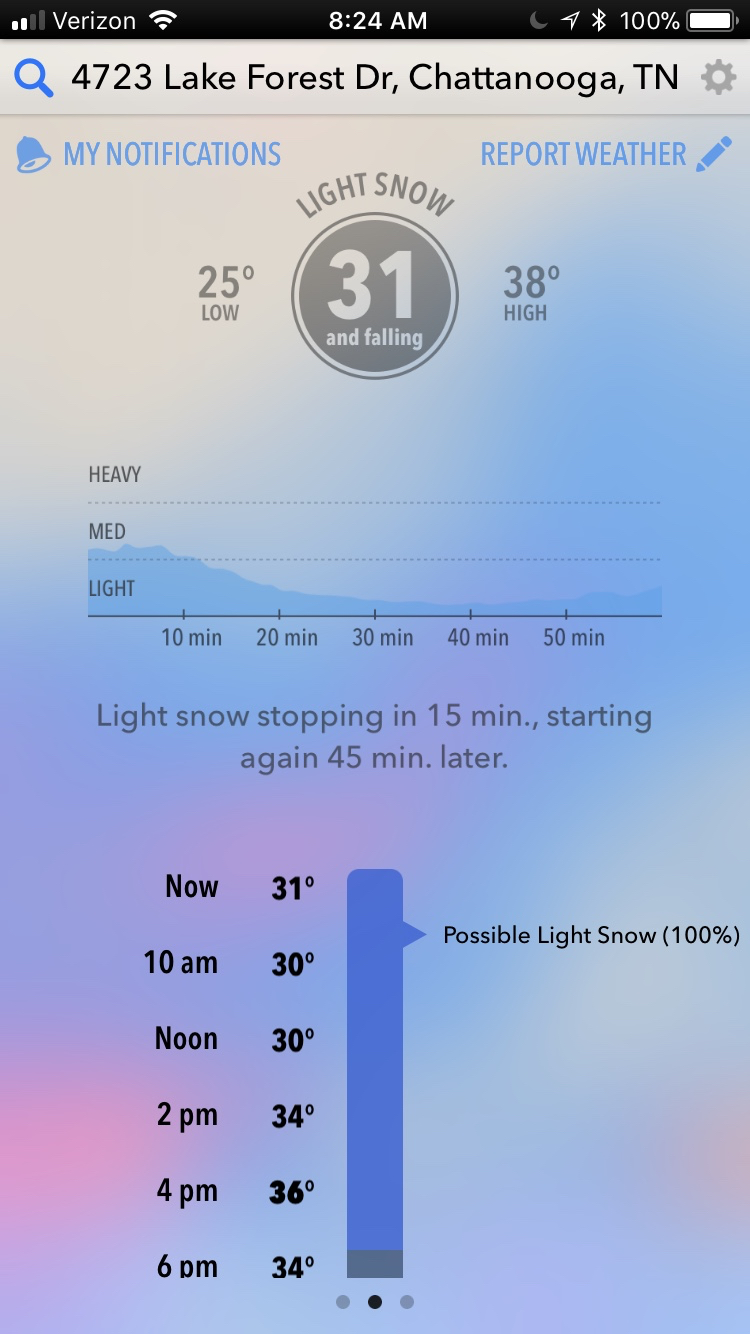The height and width of the screenshot is (1334, 750).
Task: Tap the search magnifier icon
Action: pyautogui.click(x=34, y=78)
